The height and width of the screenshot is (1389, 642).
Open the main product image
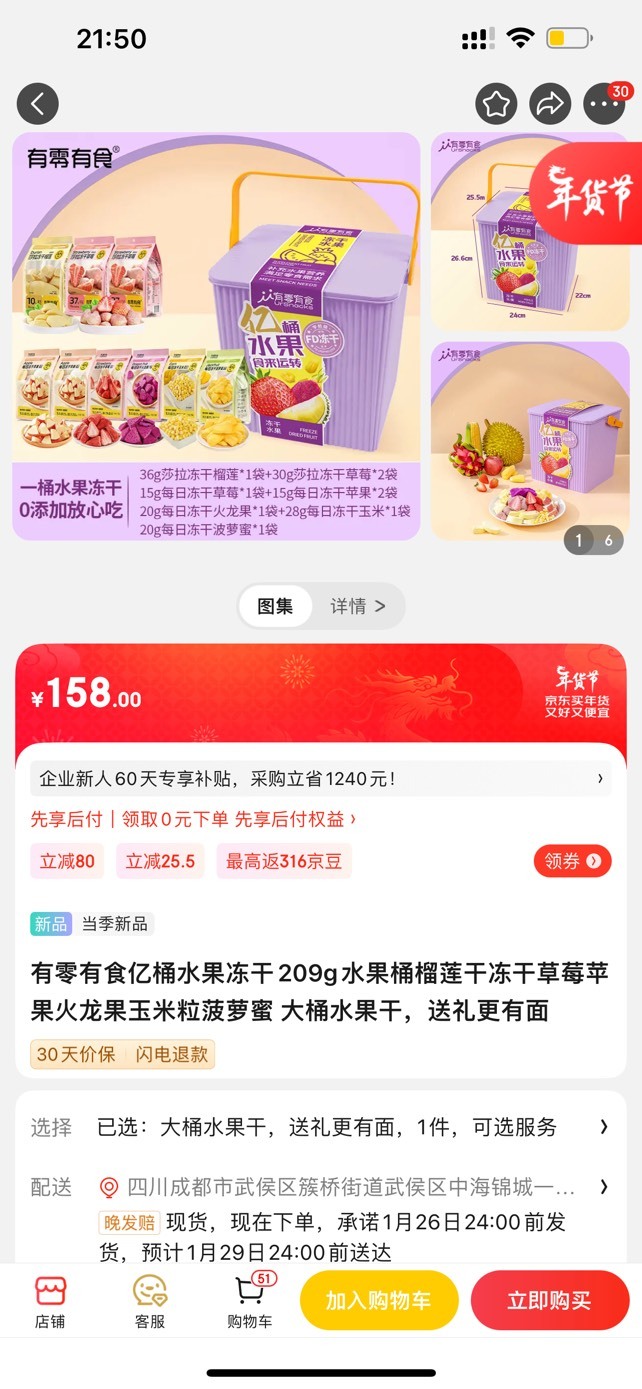pyautogui.click(x=216, y=336)
